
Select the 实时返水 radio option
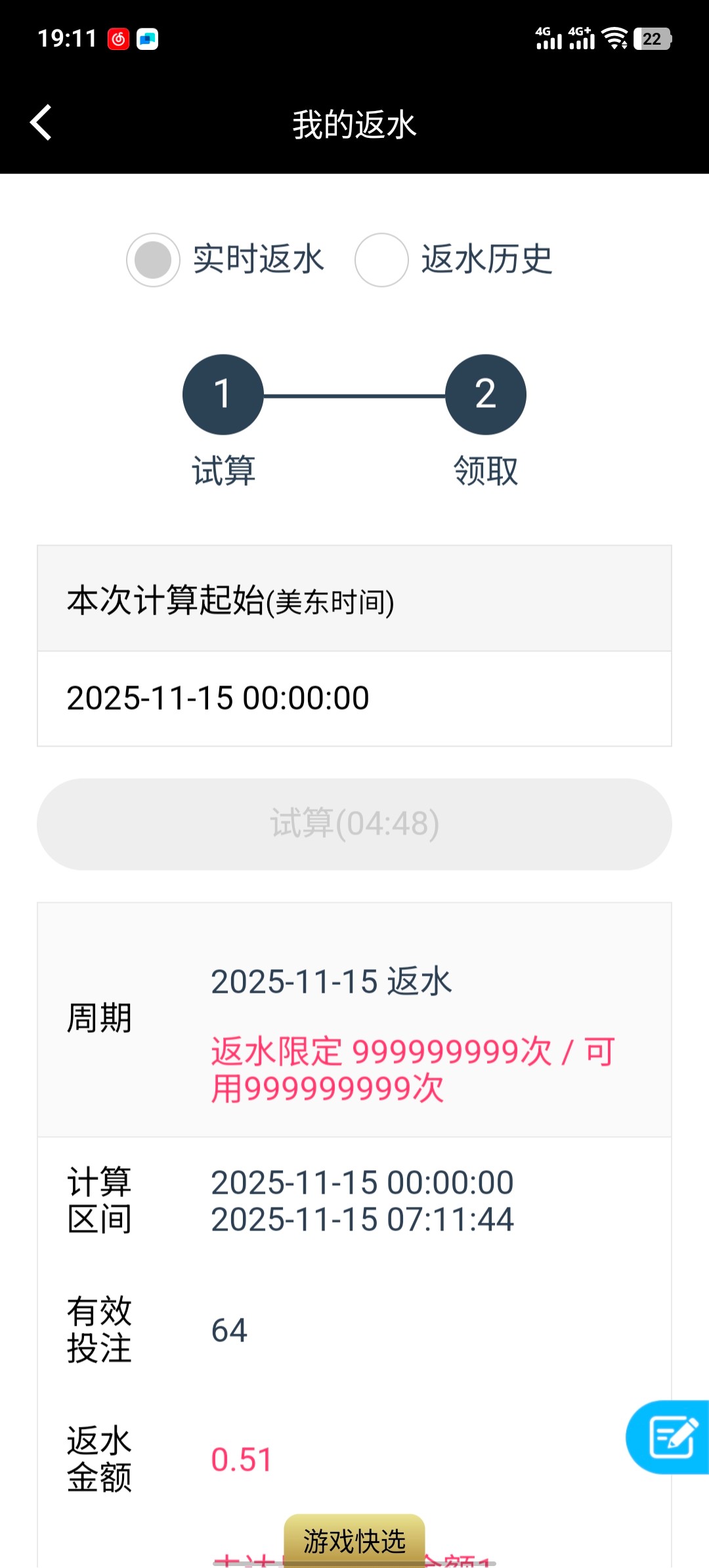[x=154, y=260]
